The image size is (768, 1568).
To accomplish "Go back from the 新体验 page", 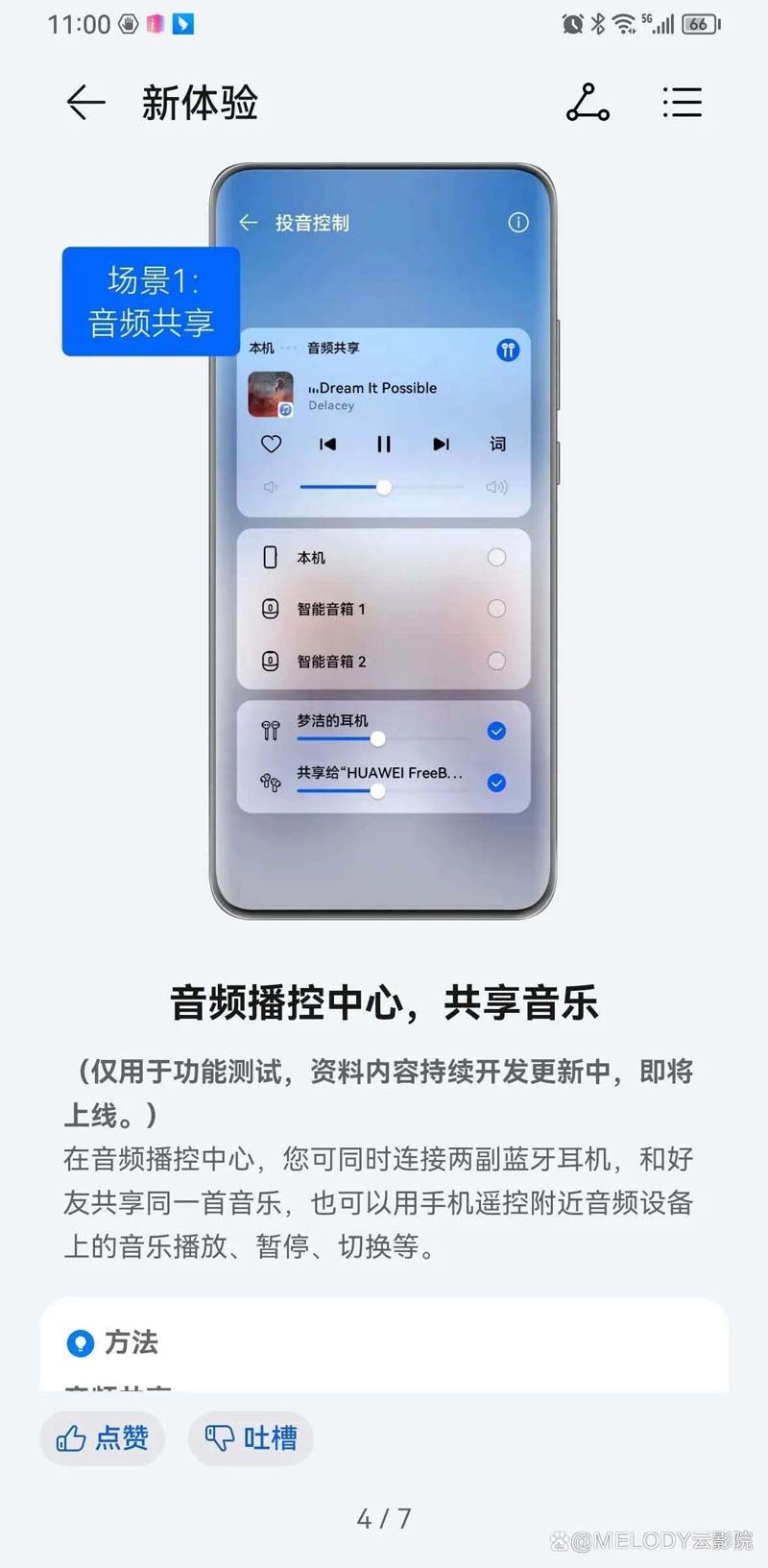I will pyautogui.click(x=85, y=103).
